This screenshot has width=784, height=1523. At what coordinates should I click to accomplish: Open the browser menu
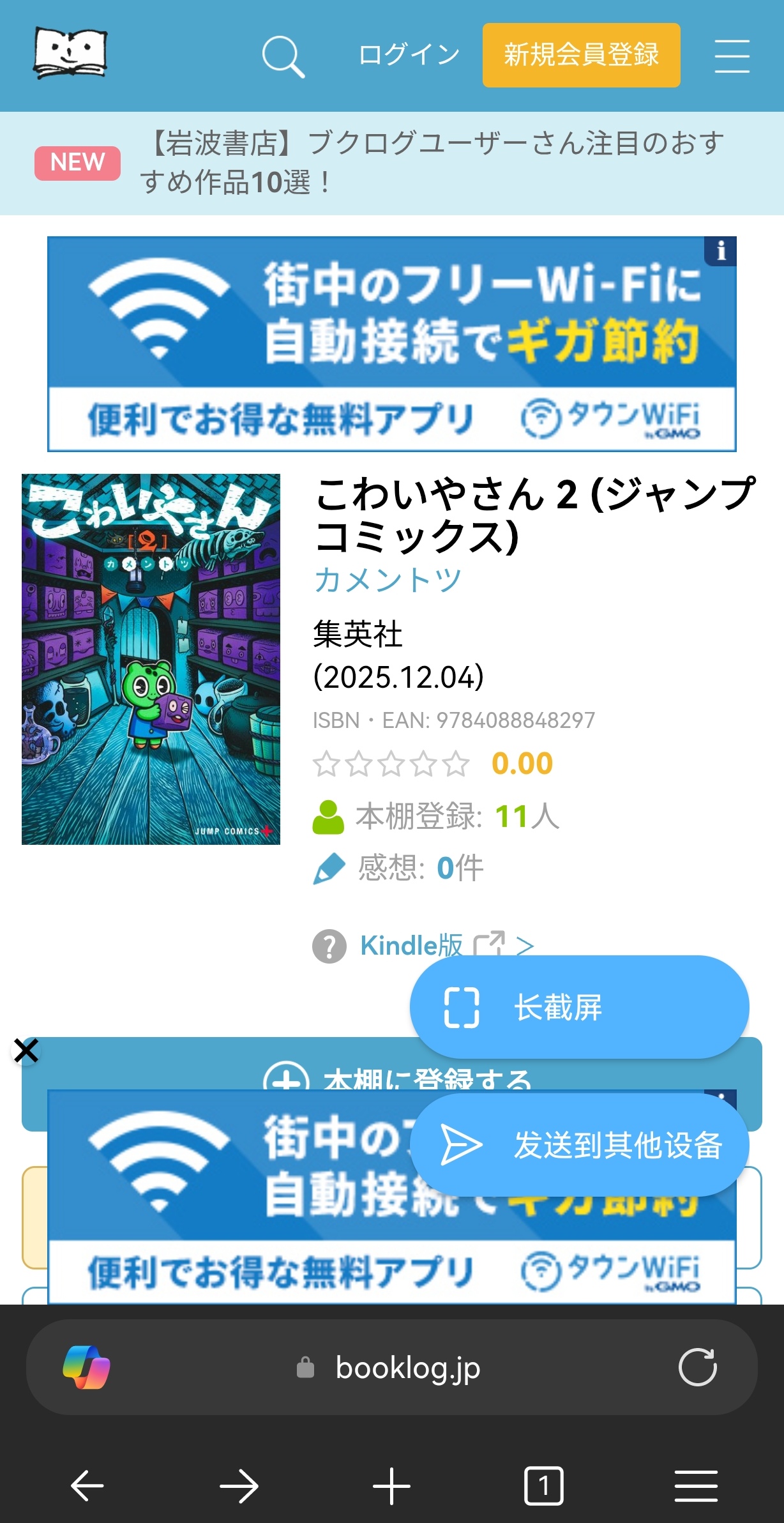[696, 1486]
